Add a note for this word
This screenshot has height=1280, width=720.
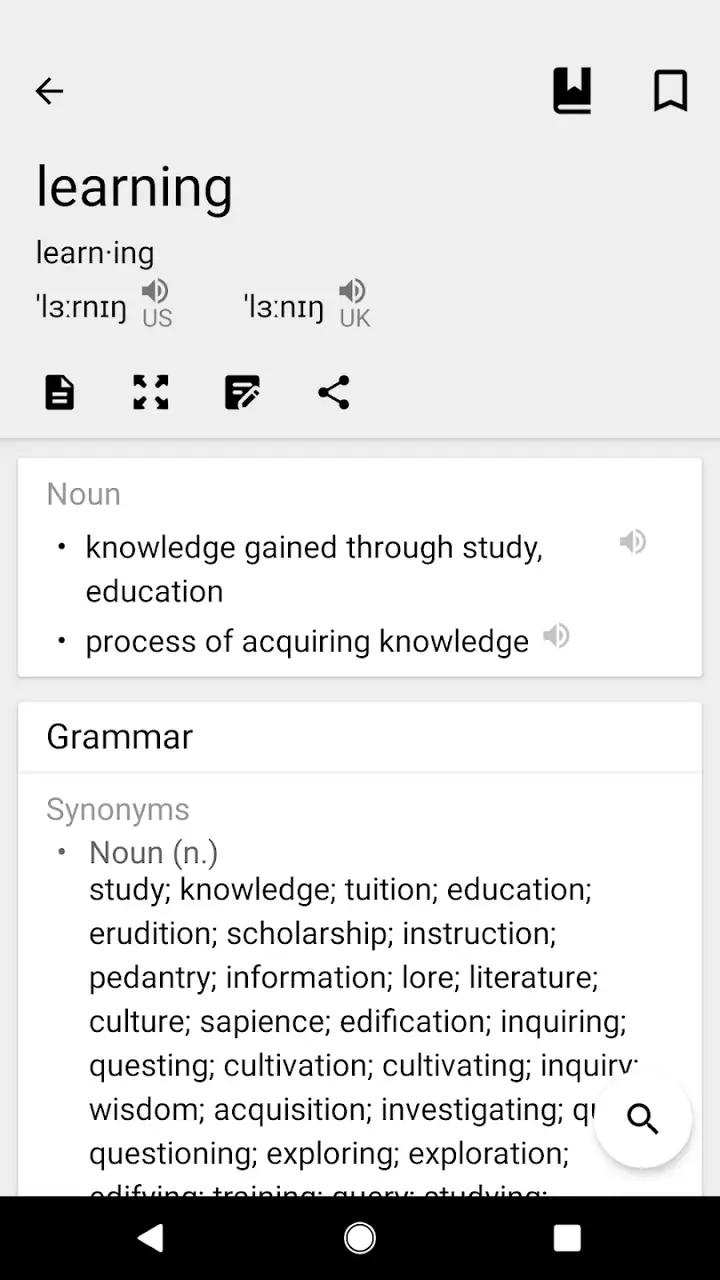pyautogui.click(x=242, y=392)
